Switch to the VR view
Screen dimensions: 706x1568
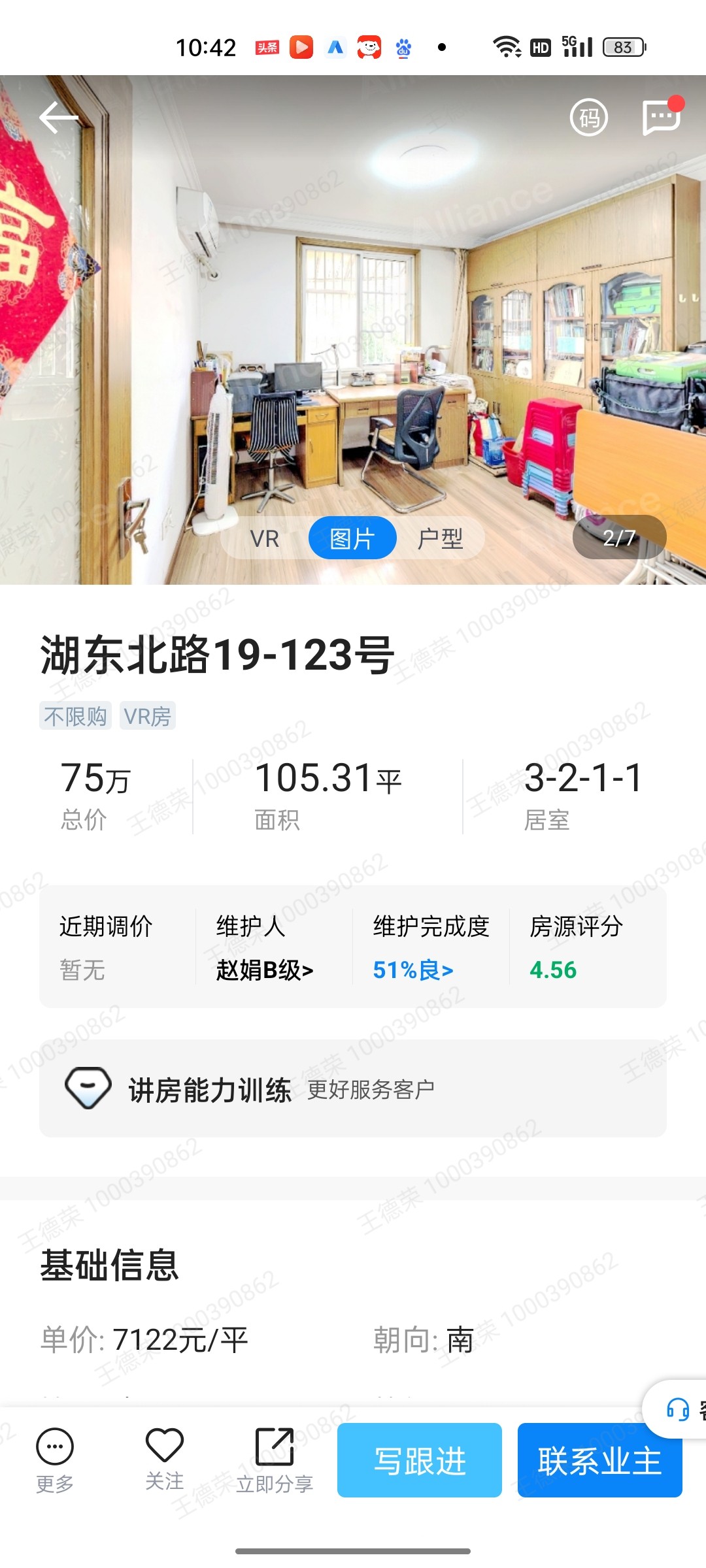tap(265, 538)
